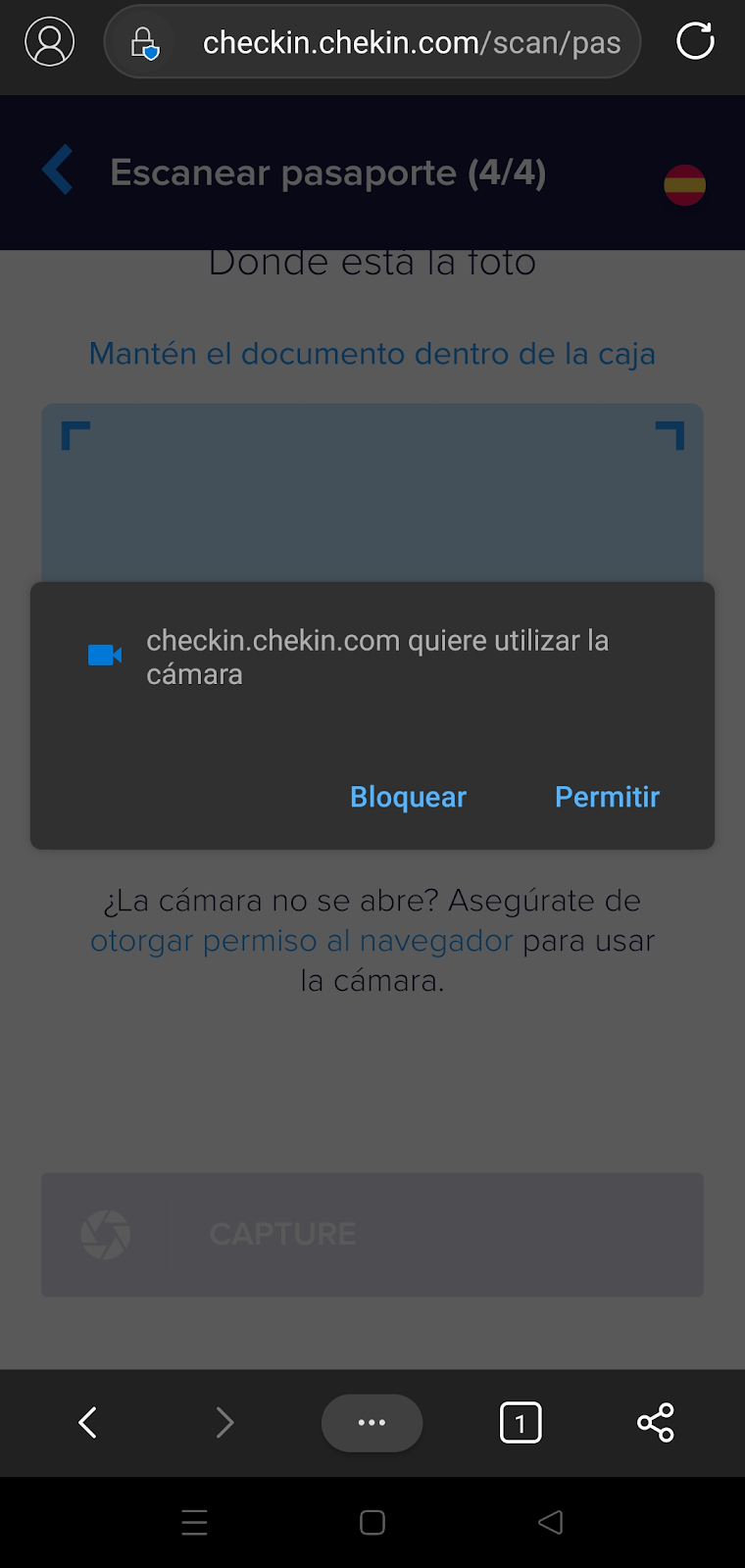
Task: Tap the URL address bar
Action: [412, 43]
